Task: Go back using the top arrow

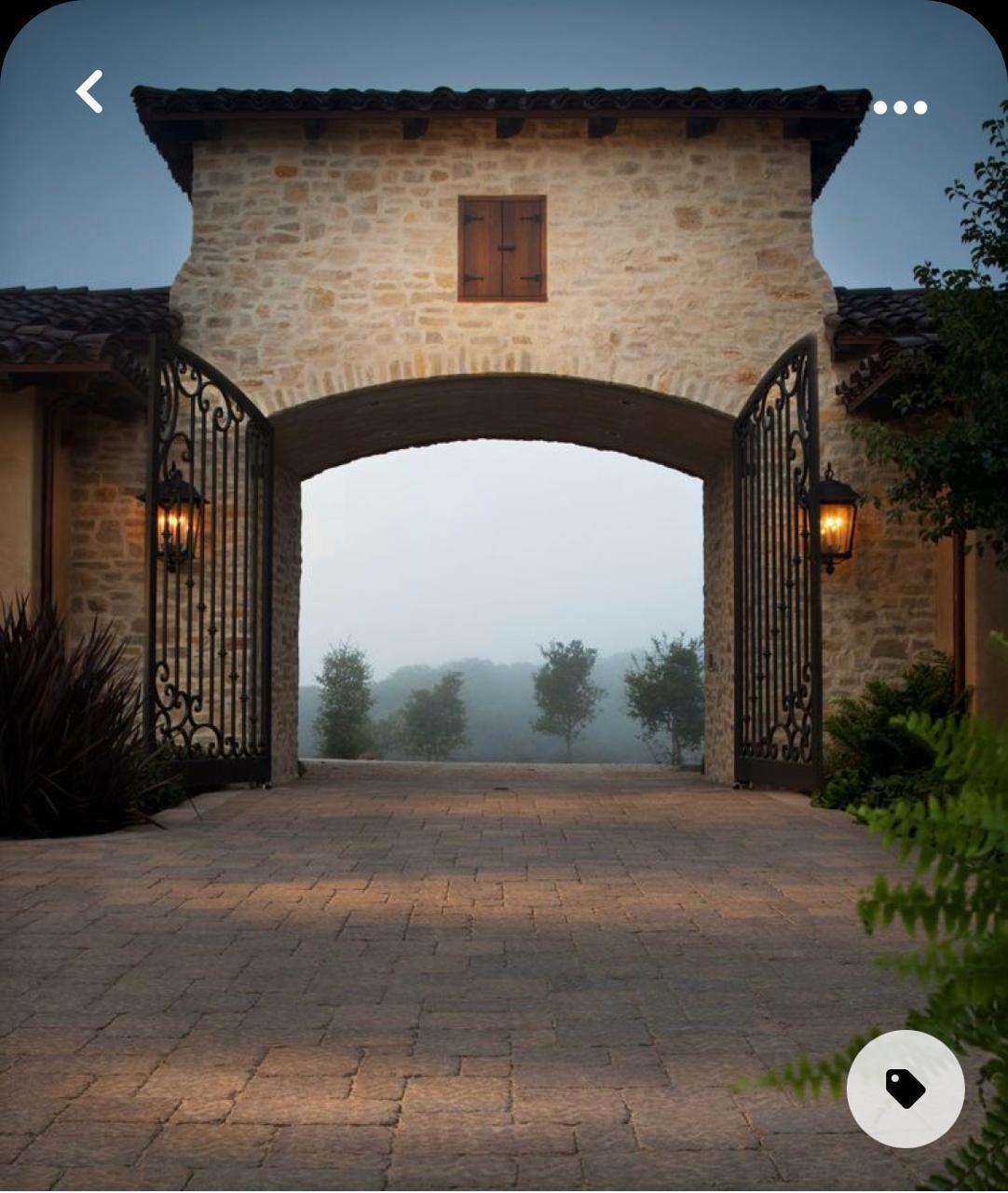Action: [89, 92]
